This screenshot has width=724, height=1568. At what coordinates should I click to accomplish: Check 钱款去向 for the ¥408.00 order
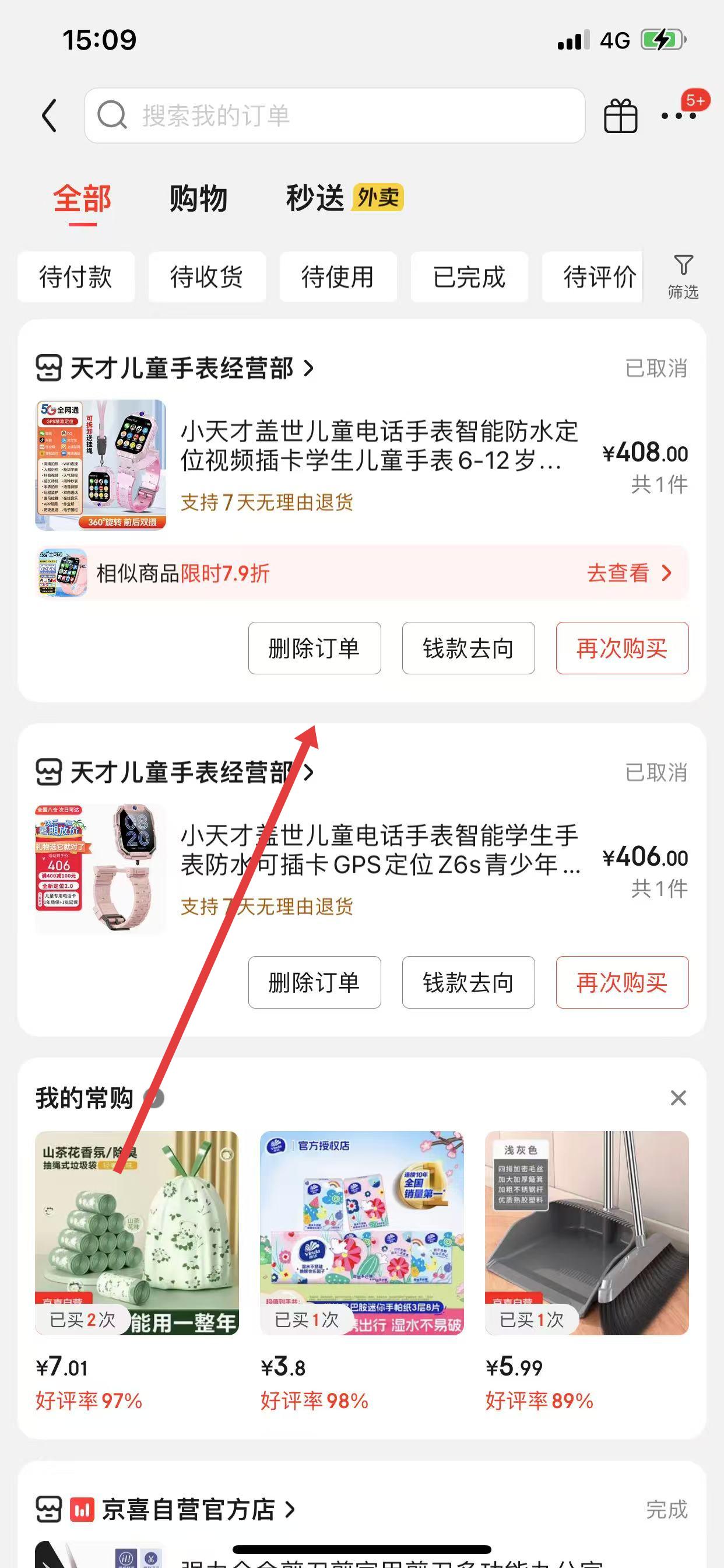click(x=469, y=648)
